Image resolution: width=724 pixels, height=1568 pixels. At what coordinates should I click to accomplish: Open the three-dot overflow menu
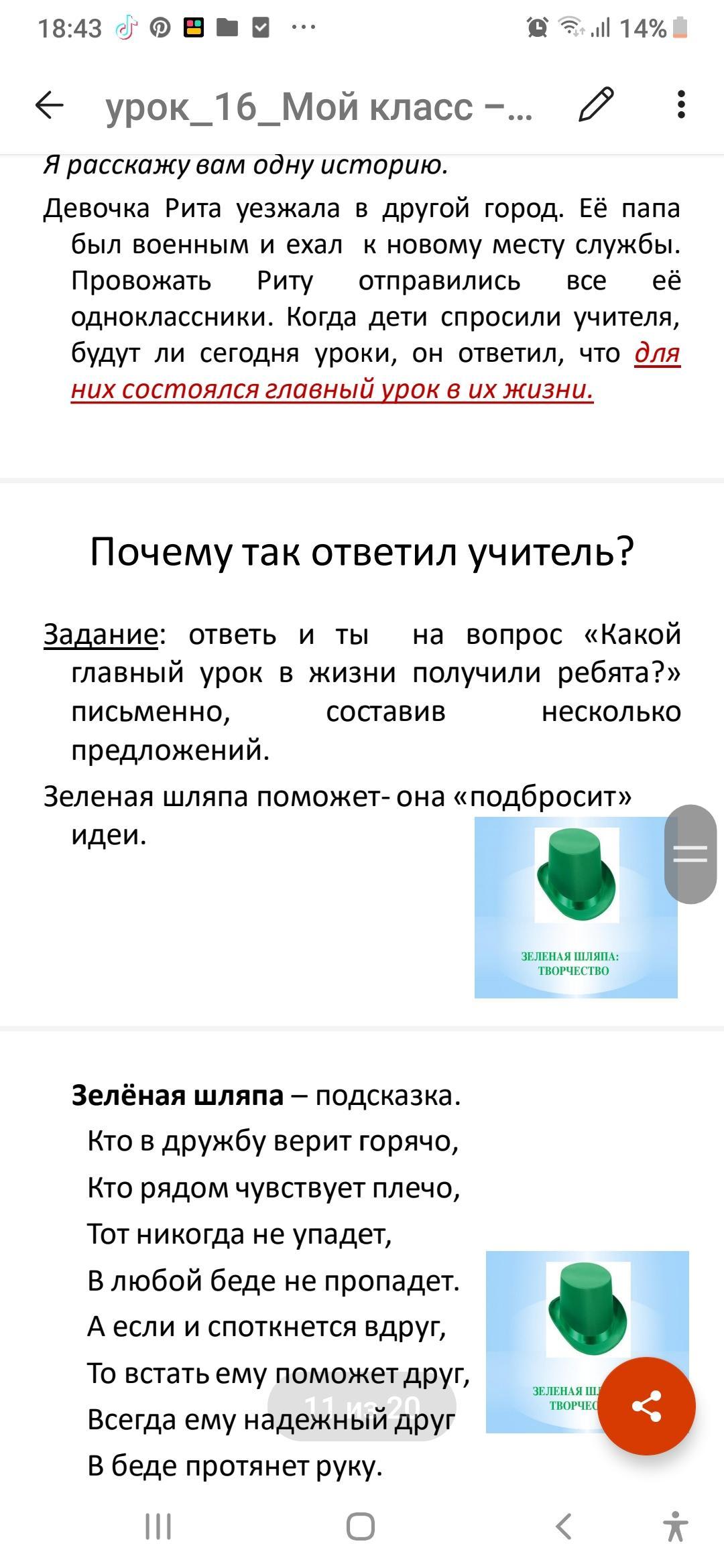point(681,105)
